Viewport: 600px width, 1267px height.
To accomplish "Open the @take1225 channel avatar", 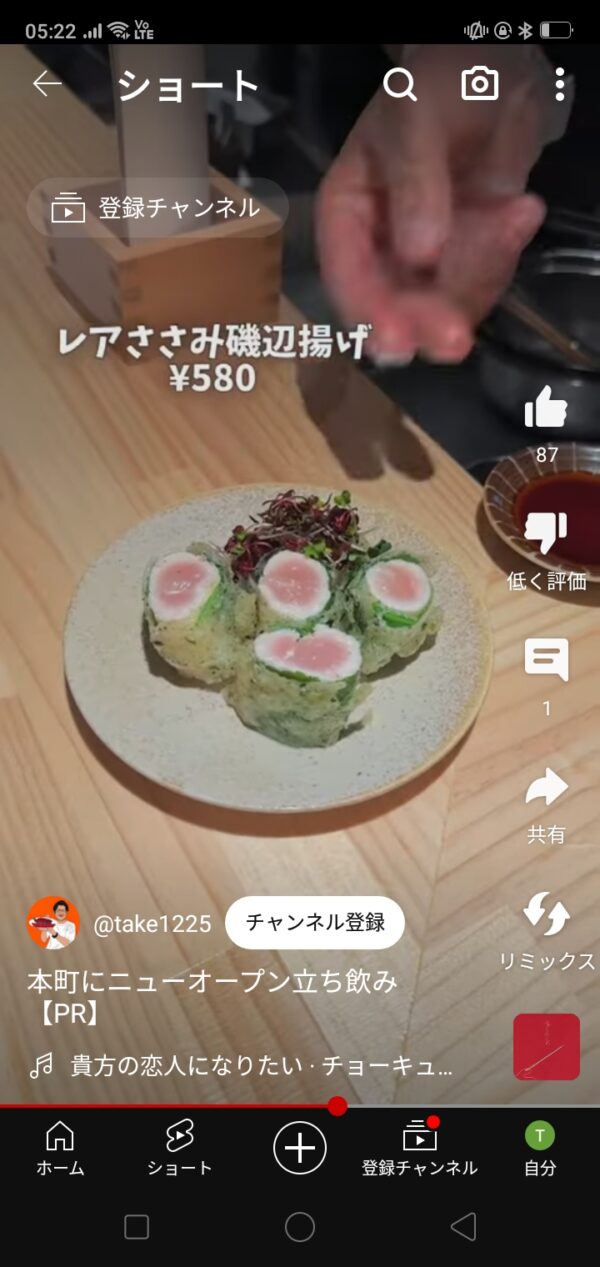I will click(53, 923).
